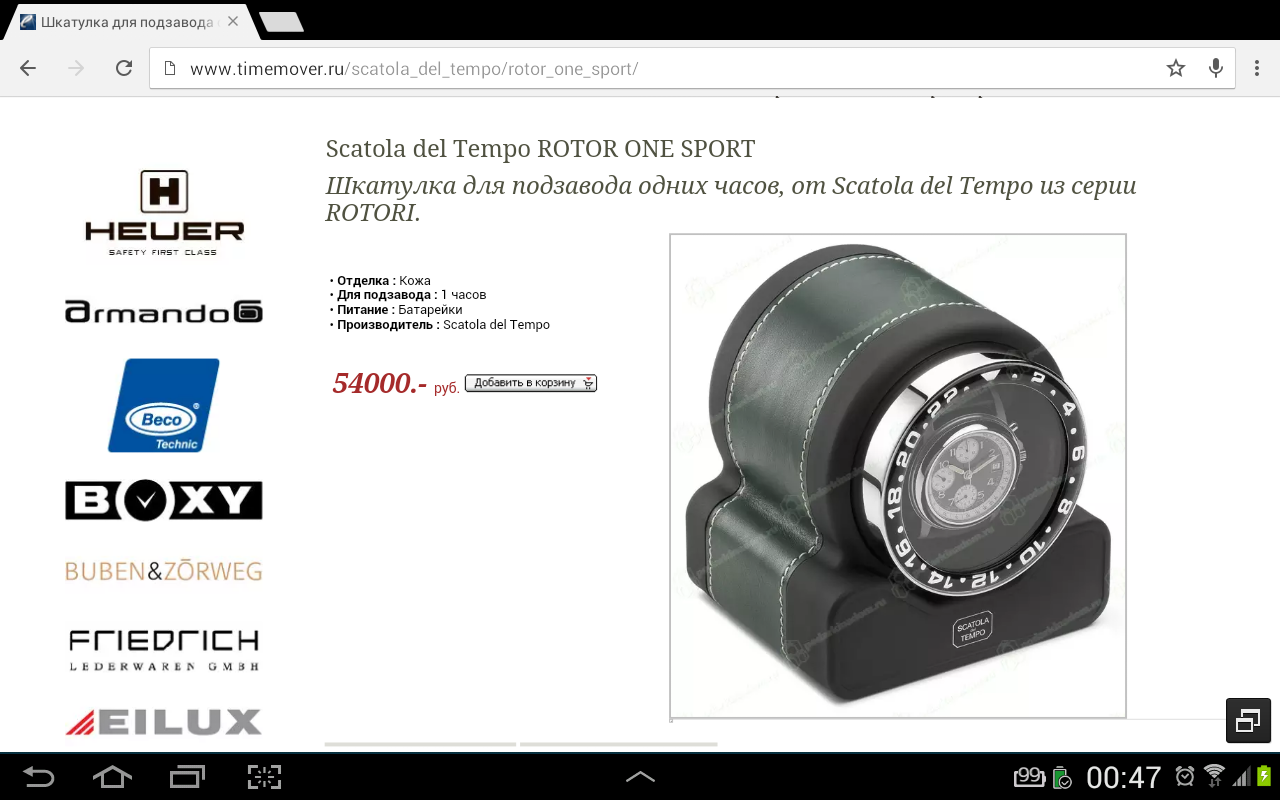
Task: Bookmark this page with the star
Action: (x=1176, y=68)
